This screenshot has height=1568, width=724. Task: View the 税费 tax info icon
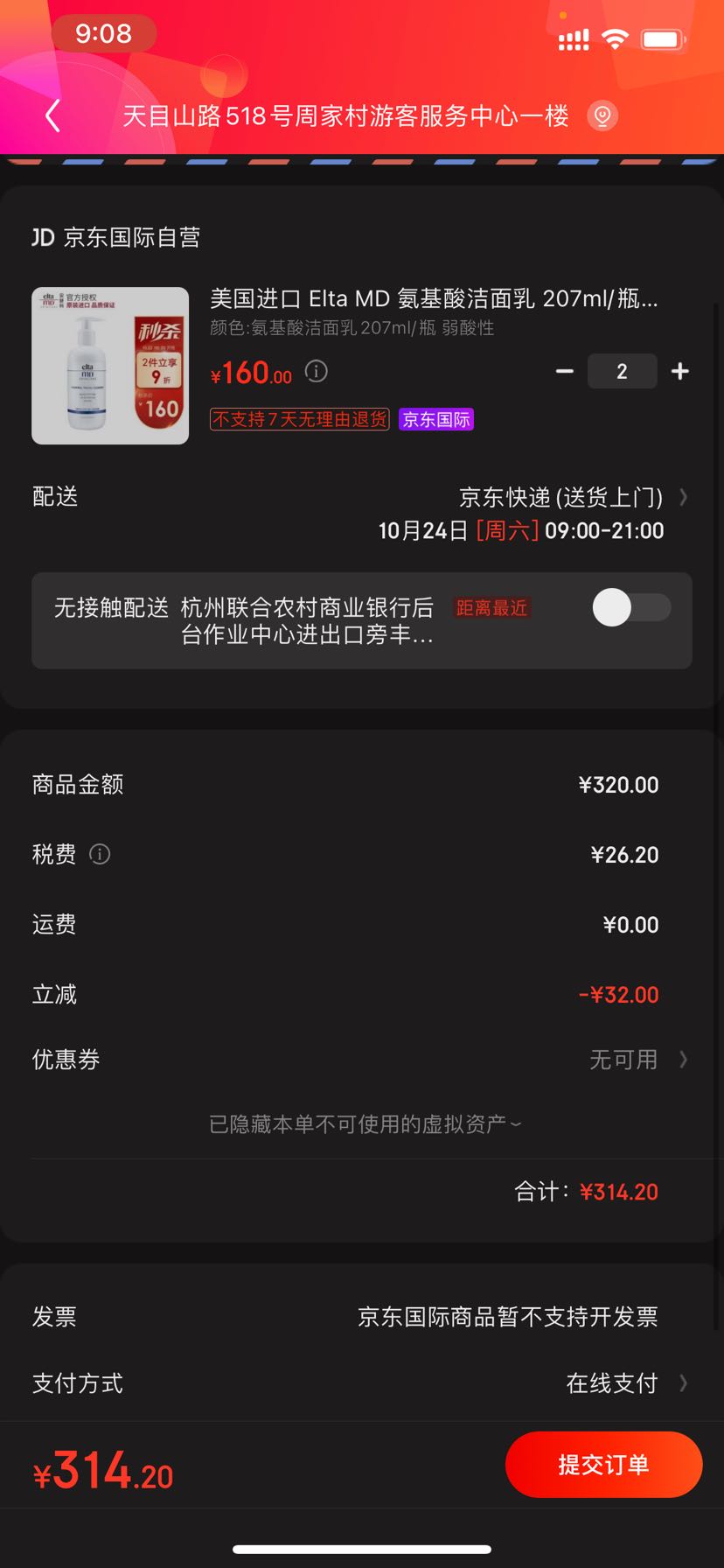coord(101,855)
